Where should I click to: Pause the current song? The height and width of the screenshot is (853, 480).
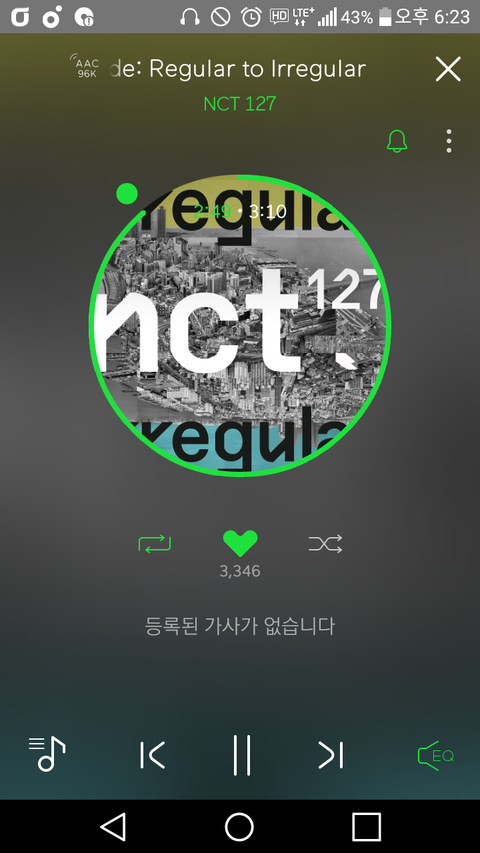click(x=242, y=755)
